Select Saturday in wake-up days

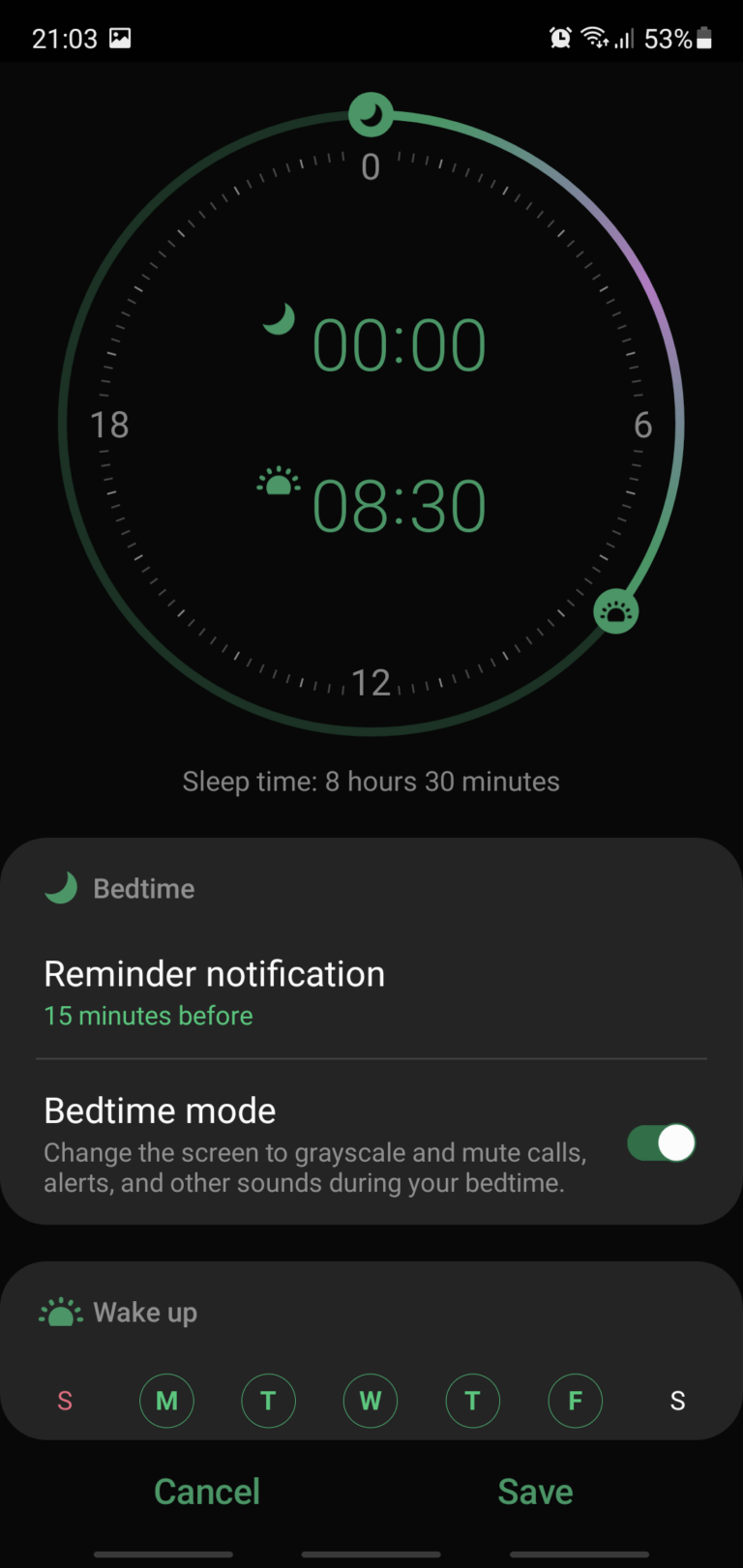677,1401
